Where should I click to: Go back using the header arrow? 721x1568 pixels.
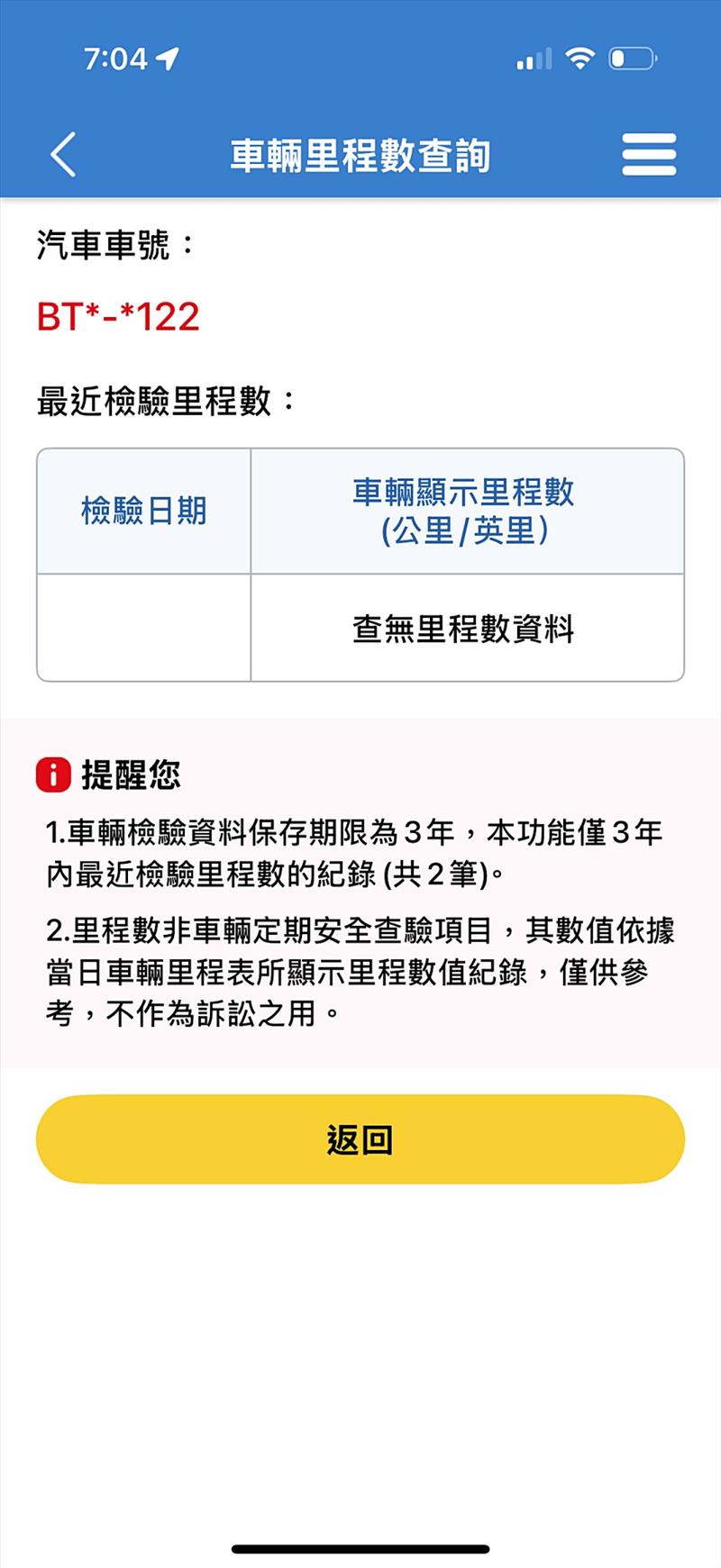coord(63,155)
